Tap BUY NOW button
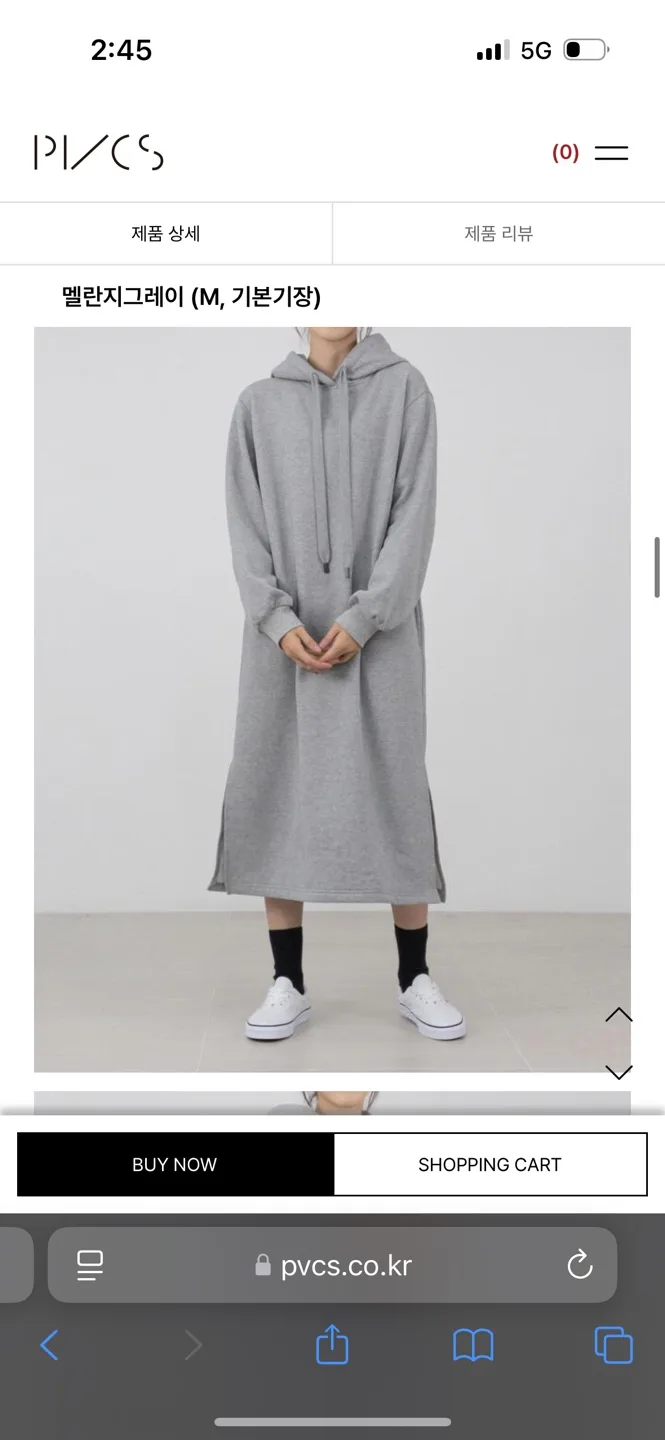Image resolution: width=665 pixels, height=1440 pixels. tap(175, 1164)
